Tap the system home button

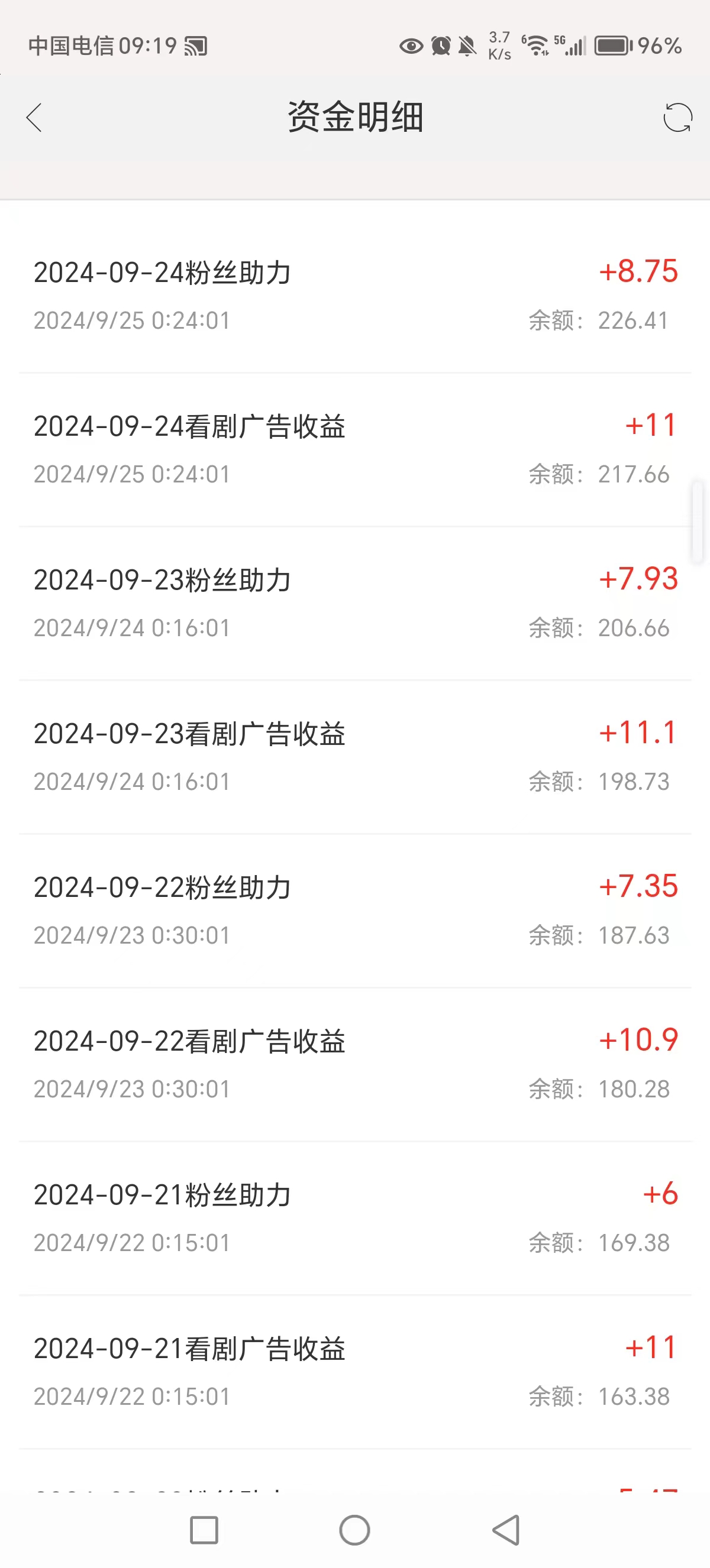[x=354, y=1530]
